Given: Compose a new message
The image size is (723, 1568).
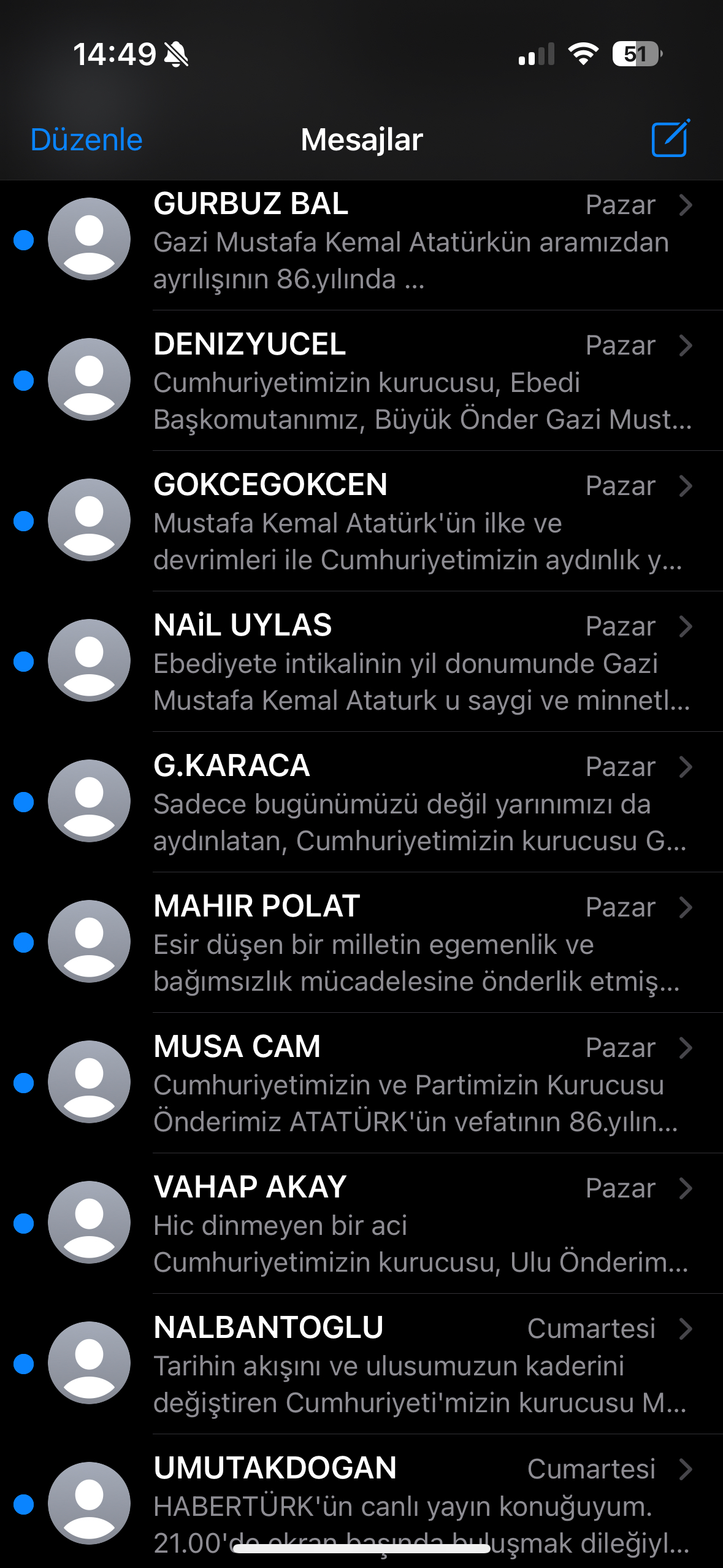Looking at the screenshot, I should click(x=670, y=139).
